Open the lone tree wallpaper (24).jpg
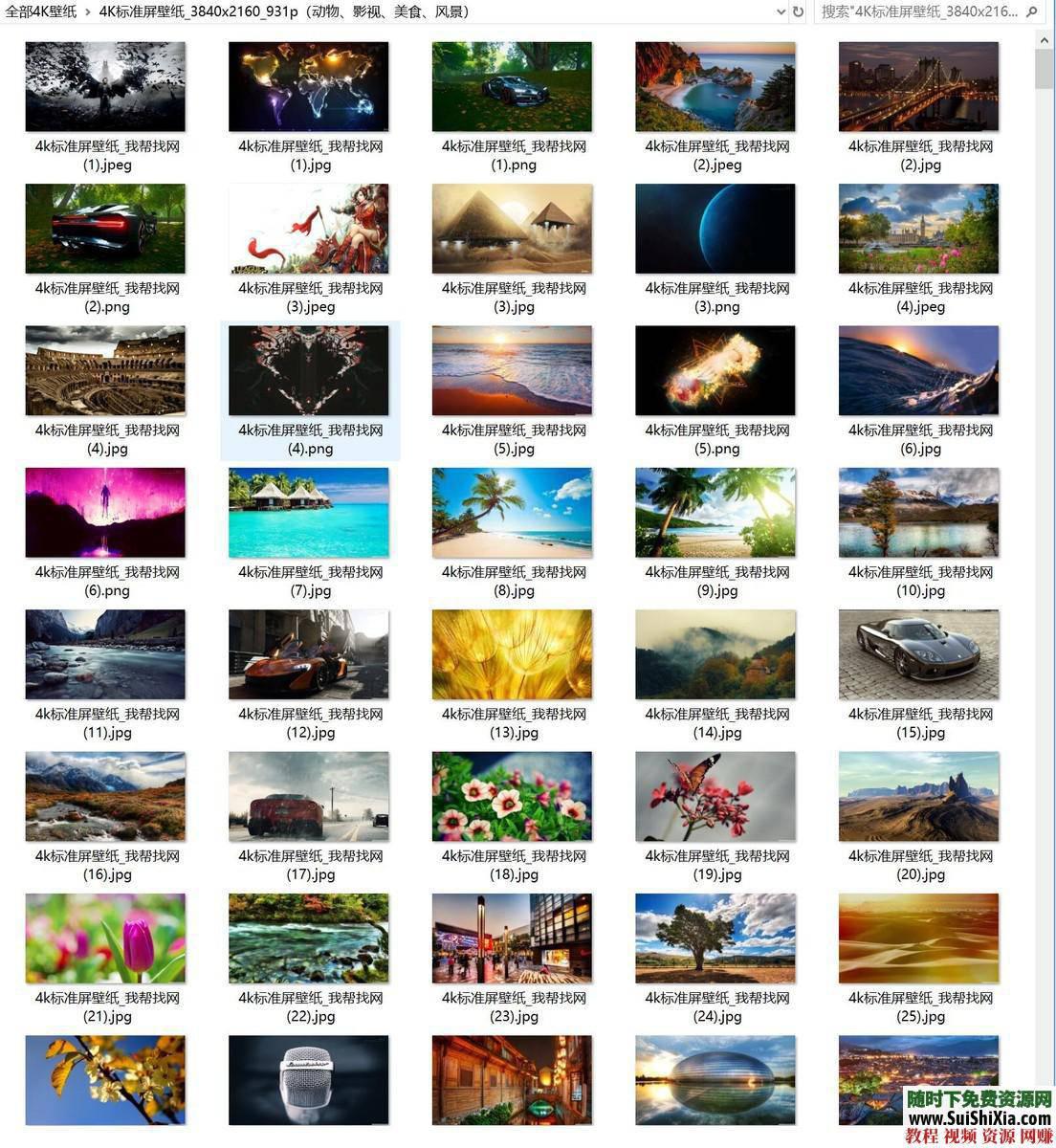The width and height of the screenshot is (1056, 1148). point(715,938)
